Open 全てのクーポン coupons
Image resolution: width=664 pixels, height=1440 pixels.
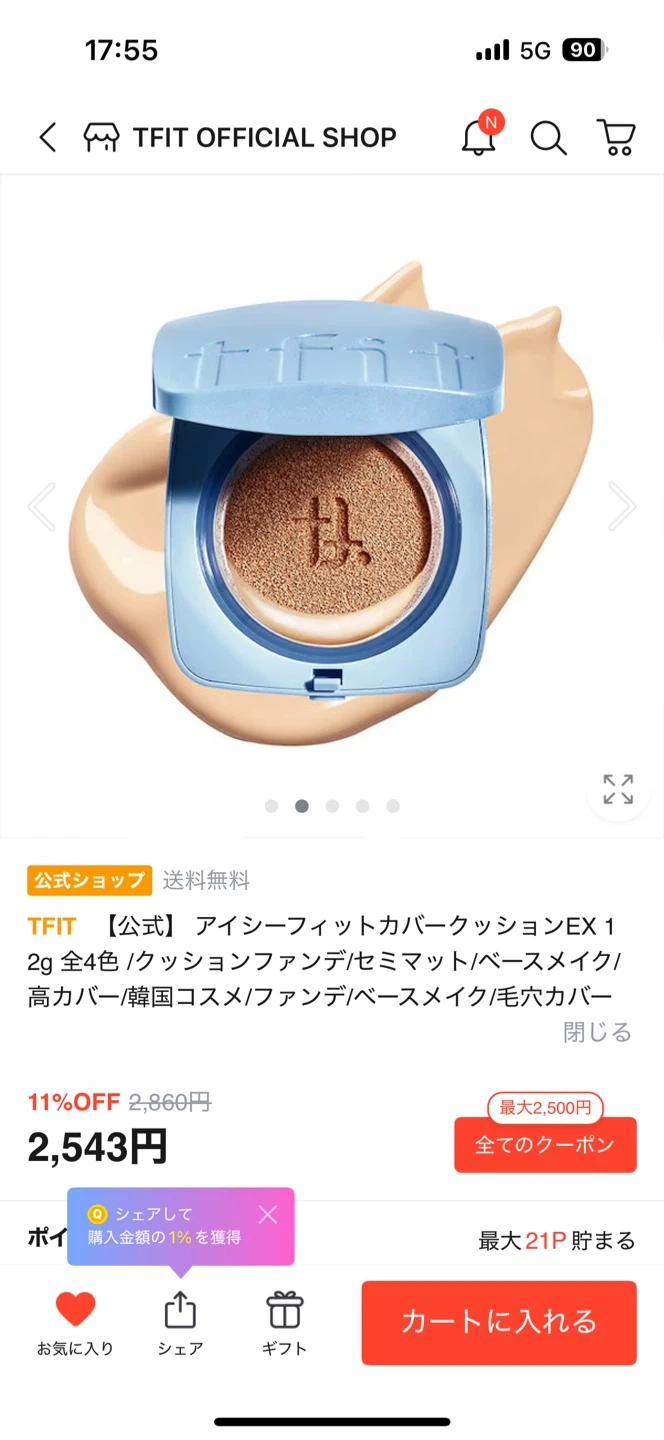coord(545,1145)
